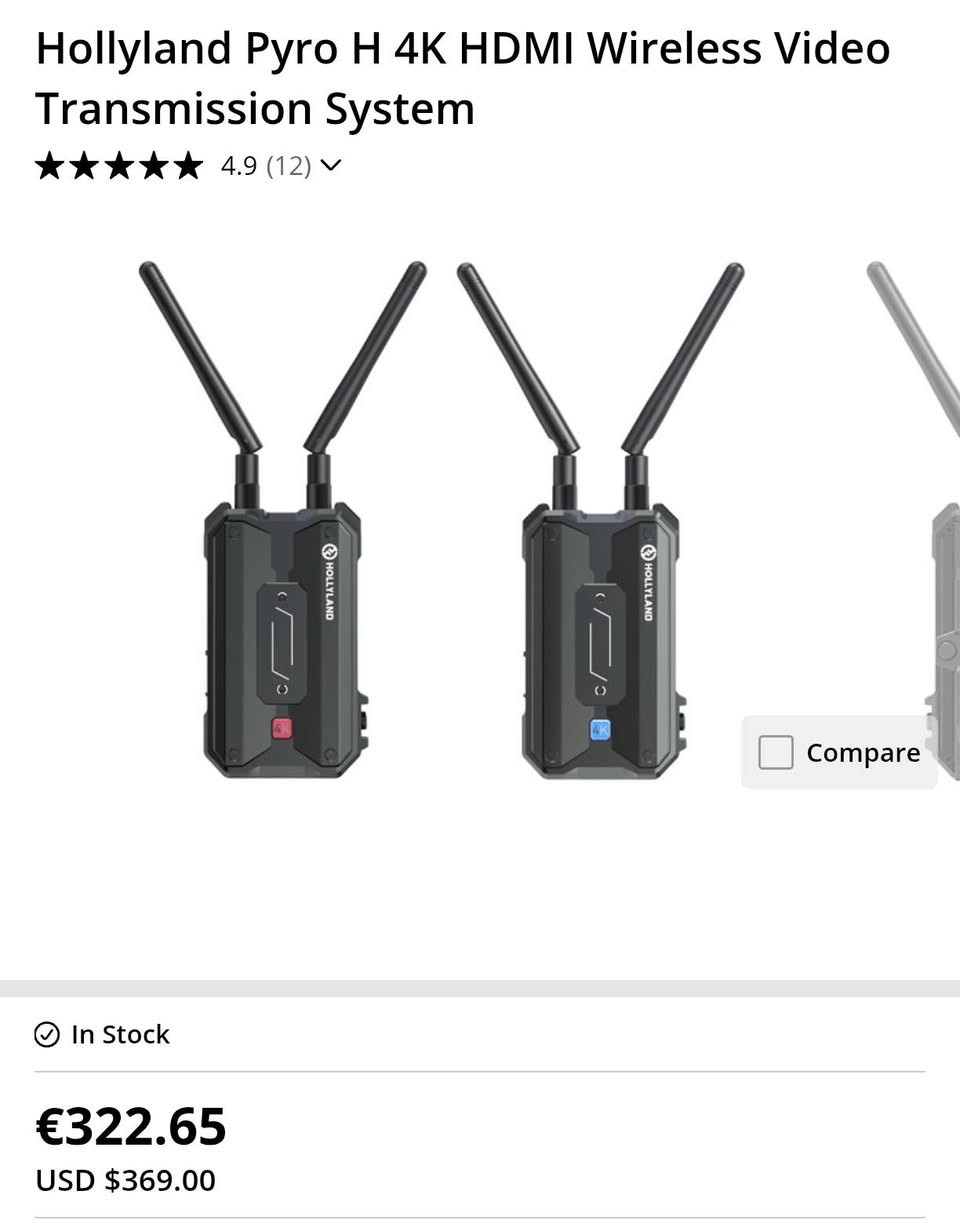The image size is (960, 1220).
Task: Open the Hollyland Pyro H product image
Action: (x=441, y=520)
